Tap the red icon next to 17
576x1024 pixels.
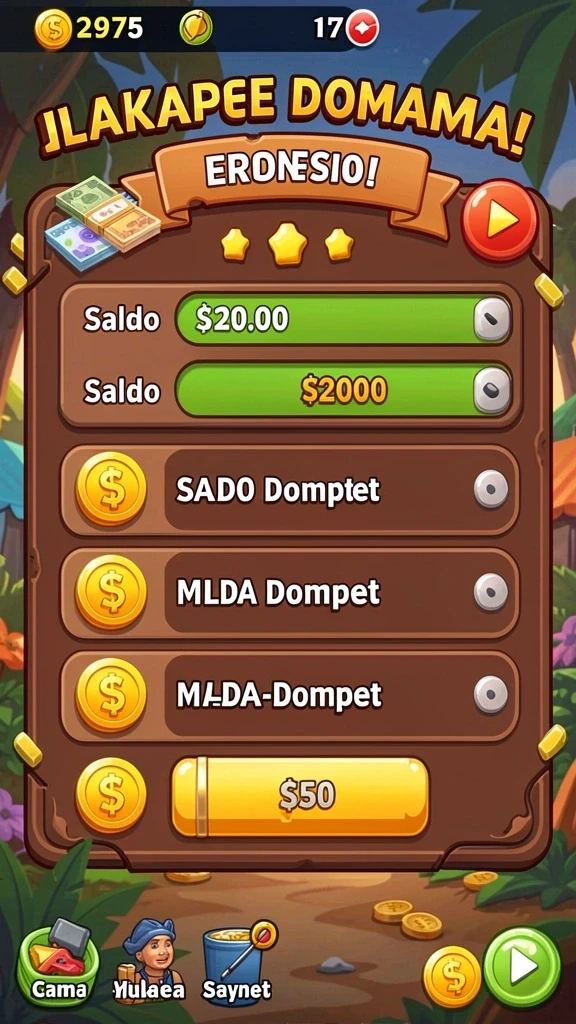click(x=362, y=28)
